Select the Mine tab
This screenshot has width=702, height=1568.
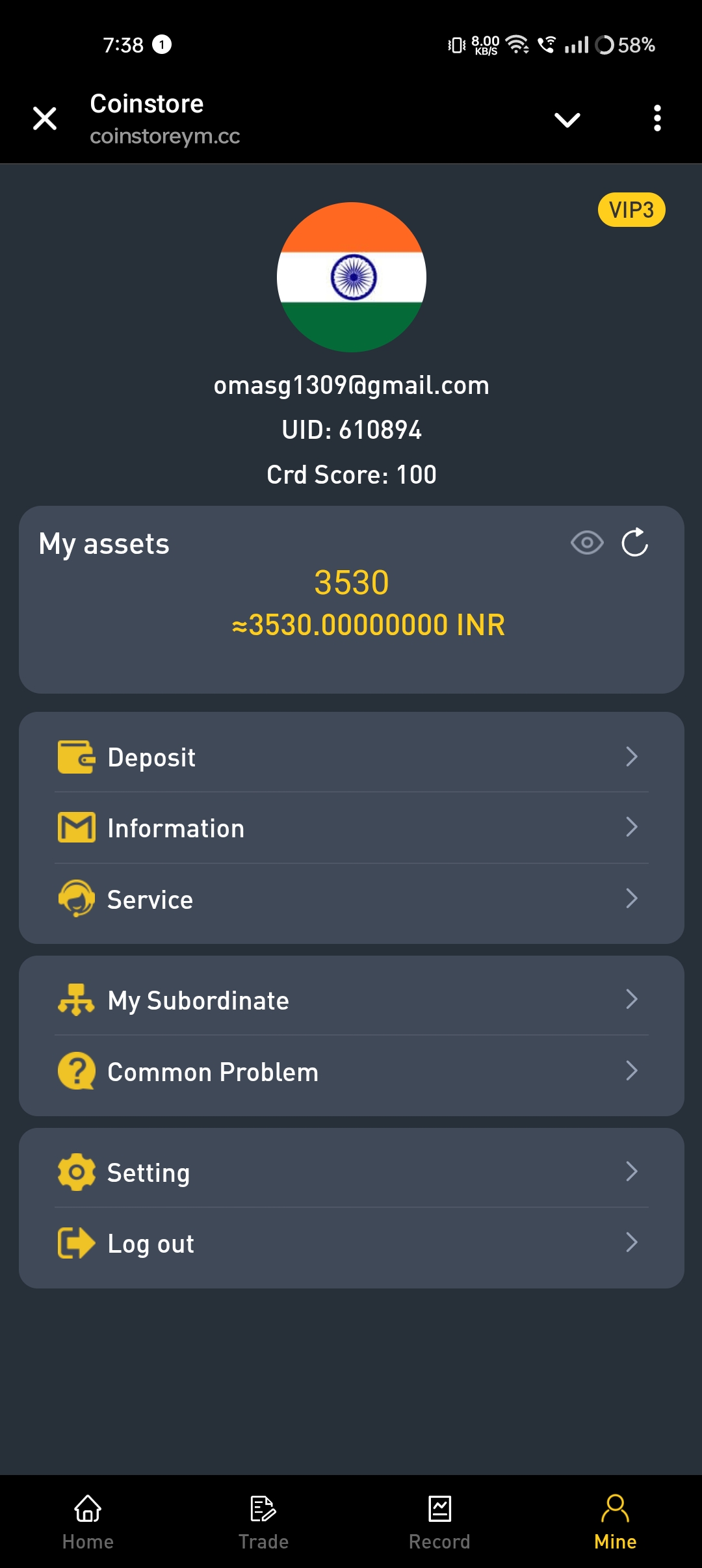615,1522
